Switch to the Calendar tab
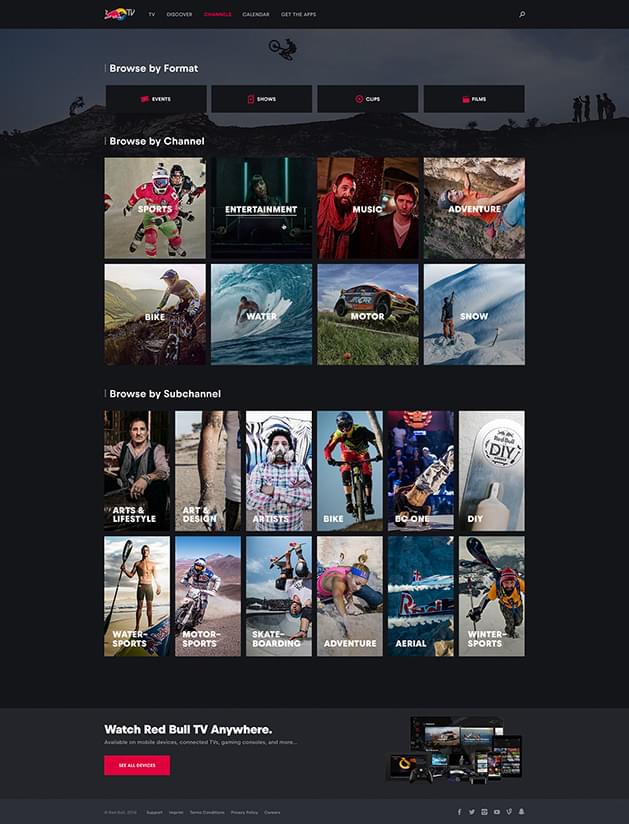Image resolution: width=629 pixels, height=824 pixels. coord(256,15)
